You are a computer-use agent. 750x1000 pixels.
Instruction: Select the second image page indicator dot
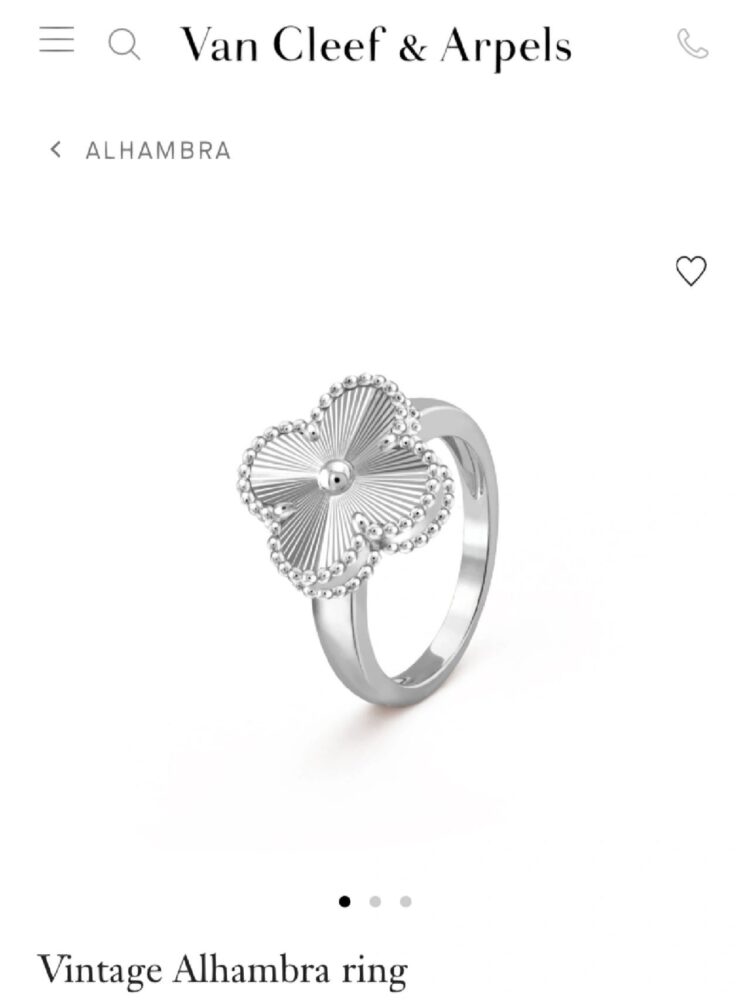point(375,901)
